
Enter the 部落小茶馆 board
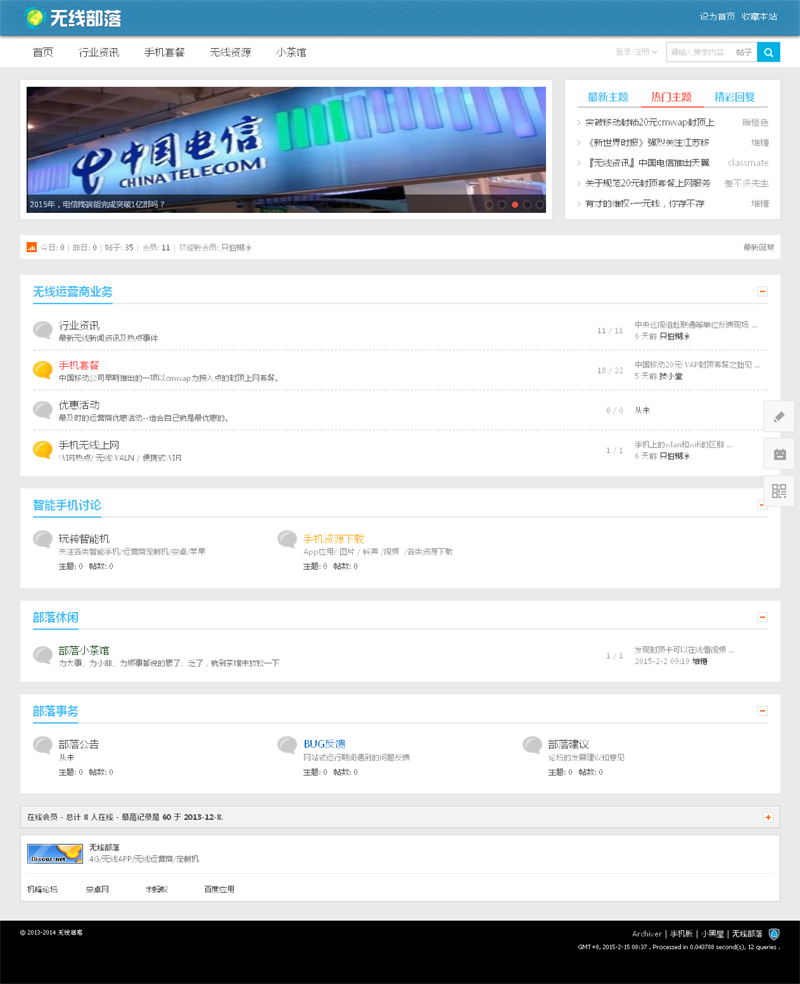(84, 651)
